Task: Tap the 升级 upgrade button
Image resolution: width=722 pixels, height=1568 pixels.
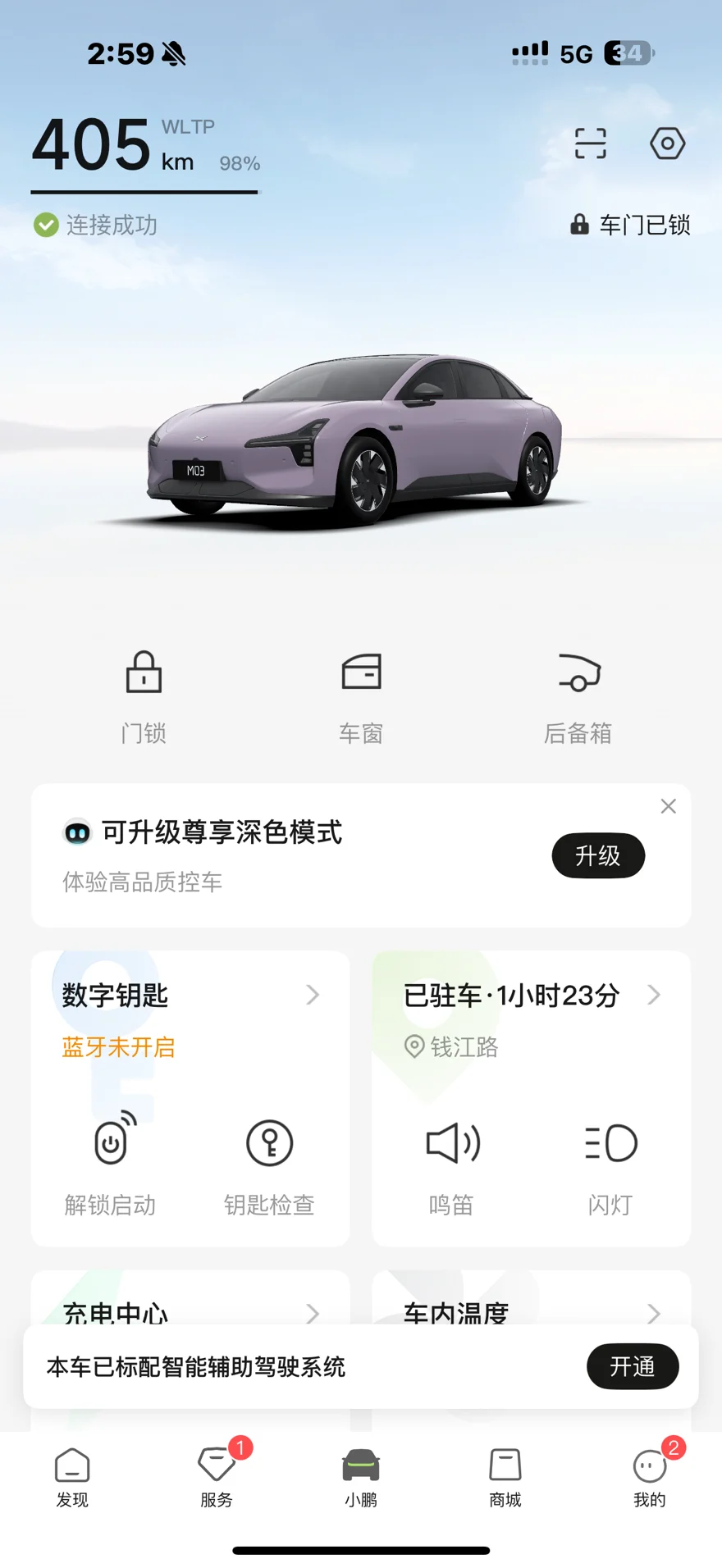Action: (x=598, y=855)
